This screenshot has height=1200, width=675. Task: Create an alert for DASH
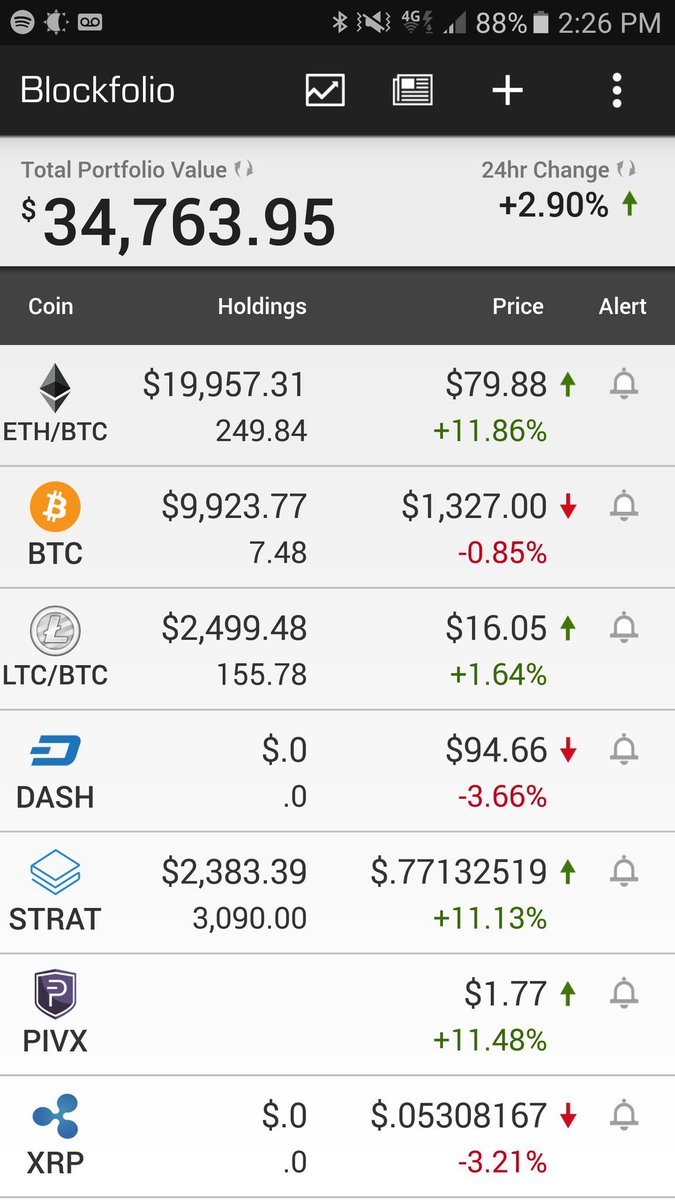624,750
